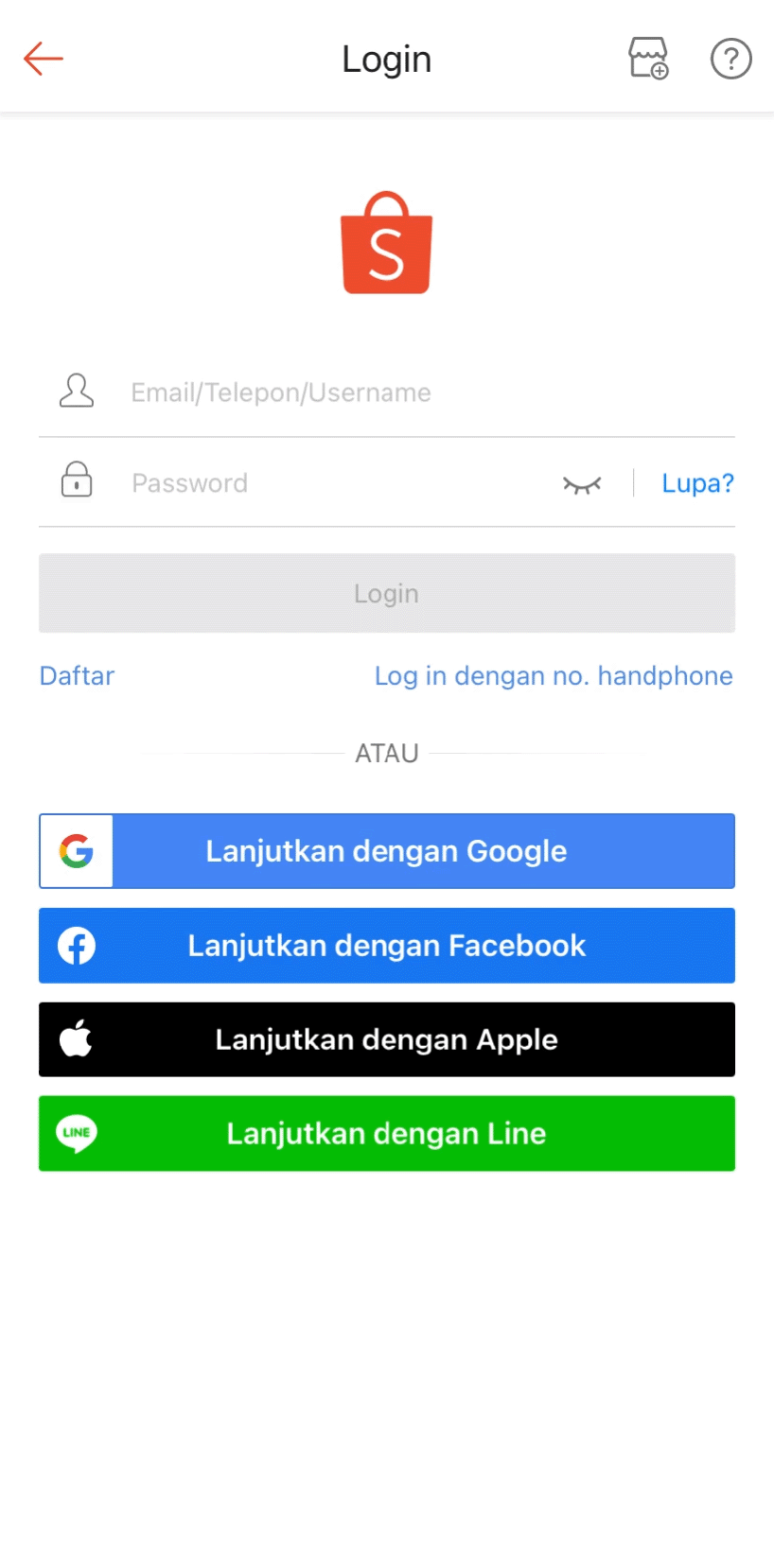Choose Log in dengan no. handphone
This screenshot has width=774, height=1568.
coord(554,676)
